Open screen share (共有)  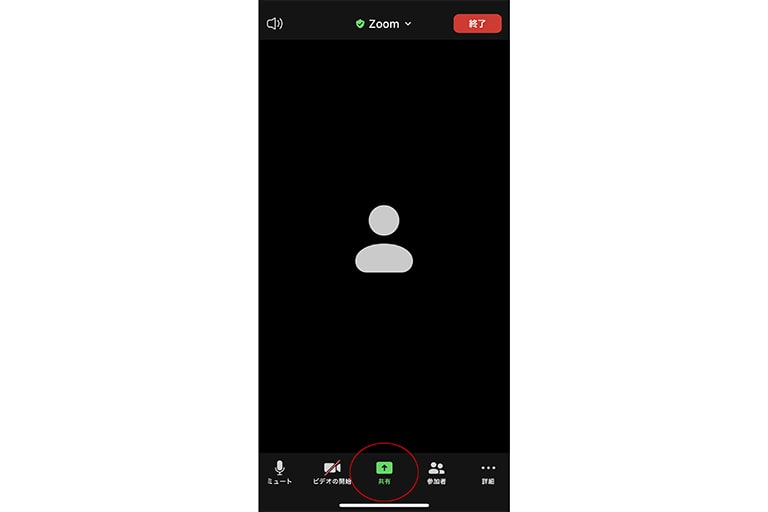click(384, 472)
